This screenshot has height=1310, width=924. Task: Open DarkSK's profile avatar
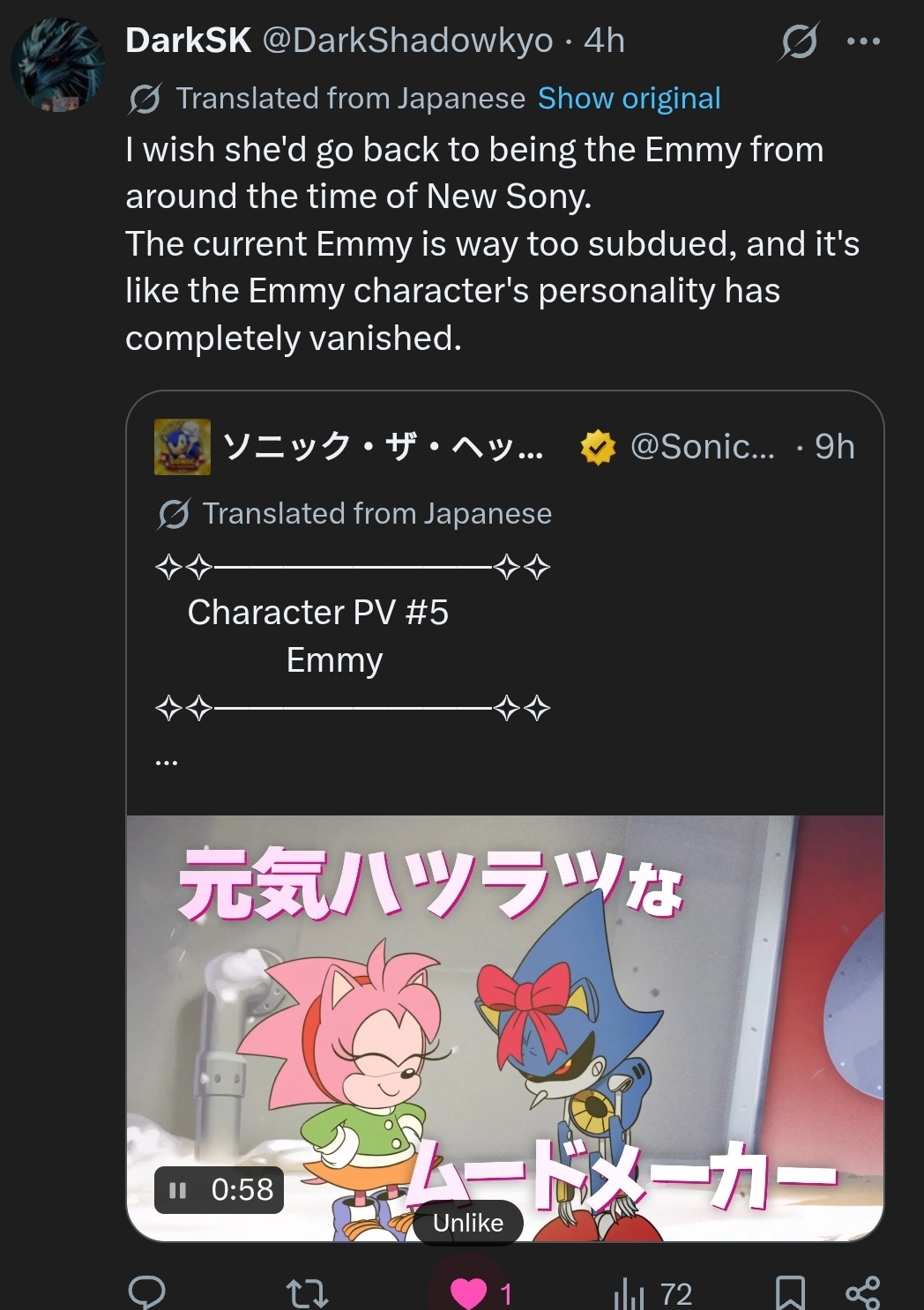click(58, 65)
